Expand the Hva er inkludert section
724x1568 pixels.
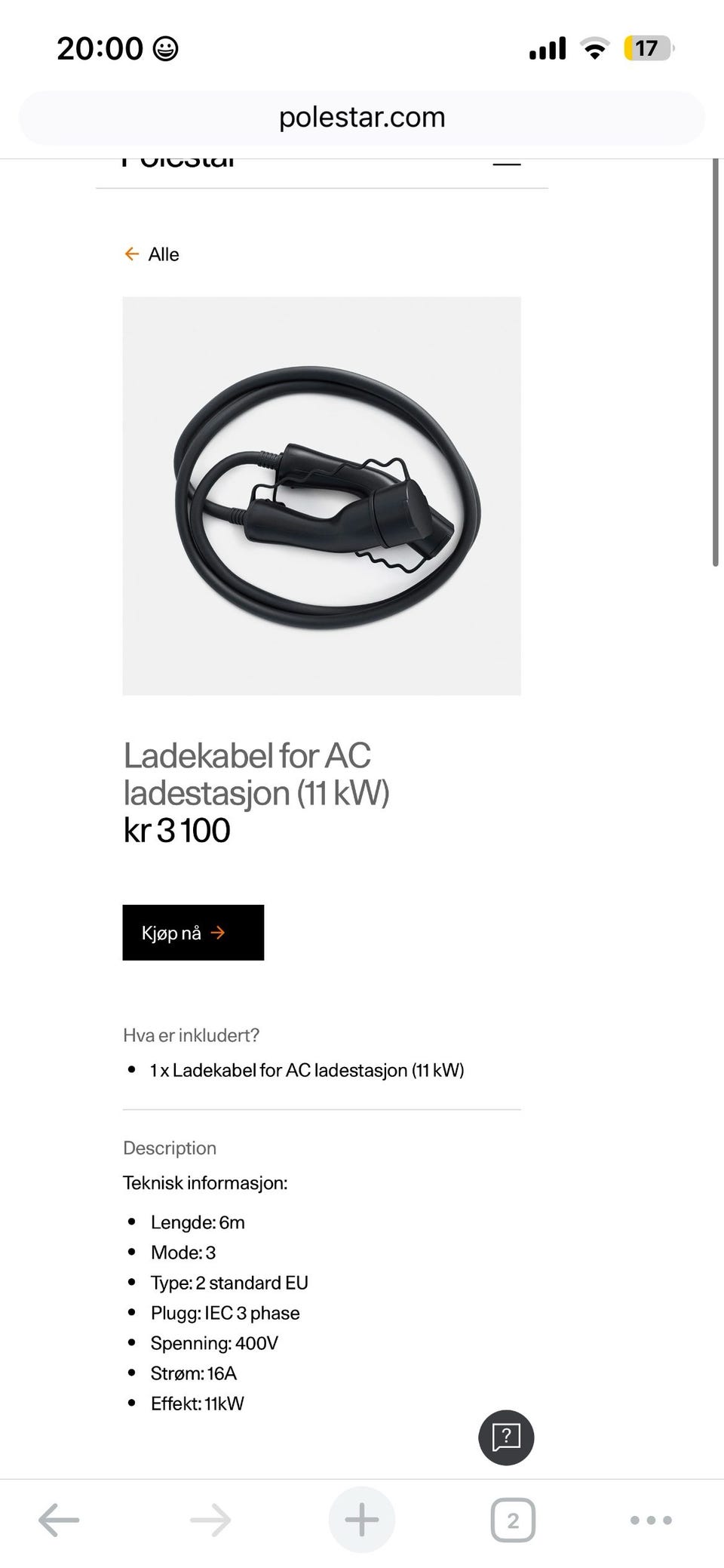pyautogui.click(x=191, y=1035)
